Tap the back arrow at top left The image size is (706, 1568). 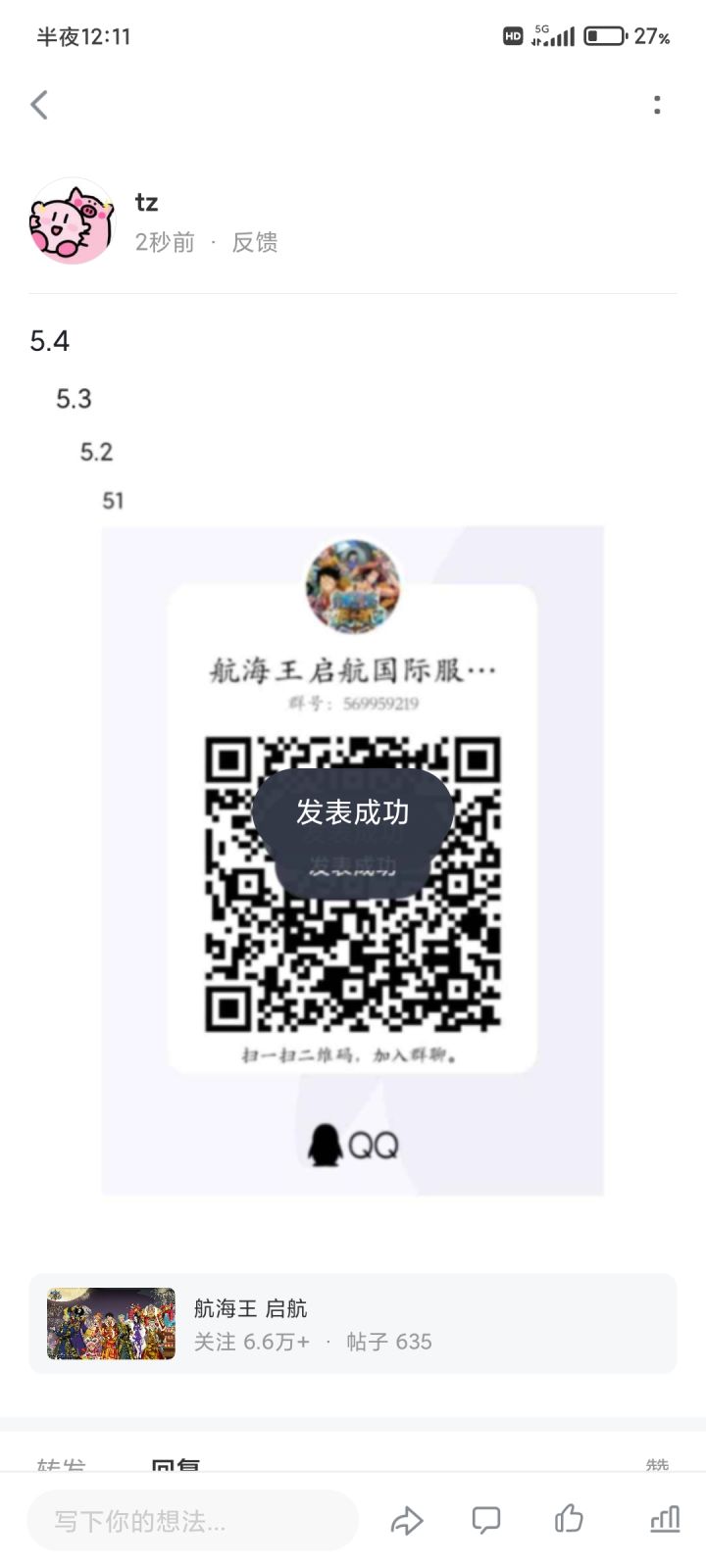tap(39, 104)
